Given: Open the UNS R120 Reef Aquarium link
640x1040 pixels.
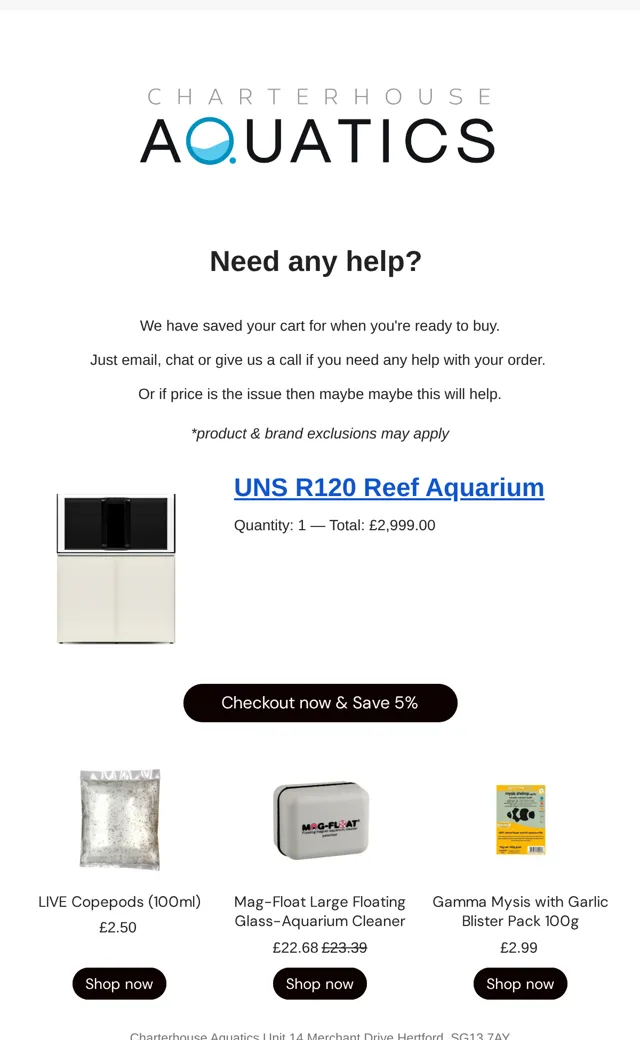Looking at the screenshot, I should click(x=389, y=488).
